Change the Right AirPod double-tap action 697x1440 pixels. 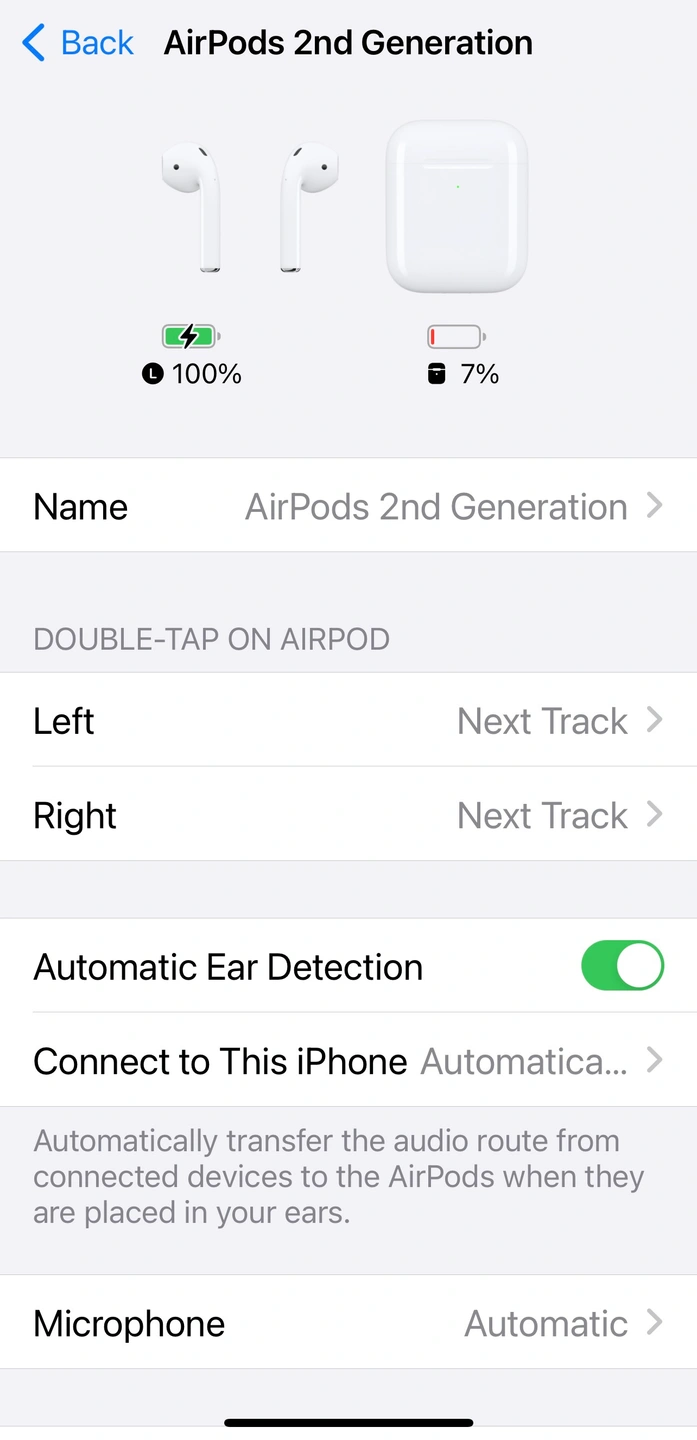[x=348, y=814]
